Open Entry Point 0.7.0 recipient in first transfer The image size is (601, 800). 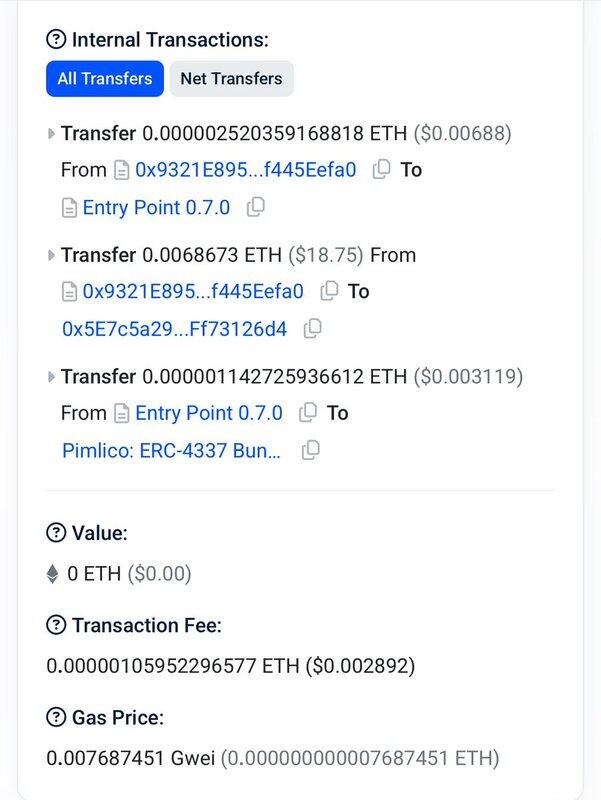[156, 208]
